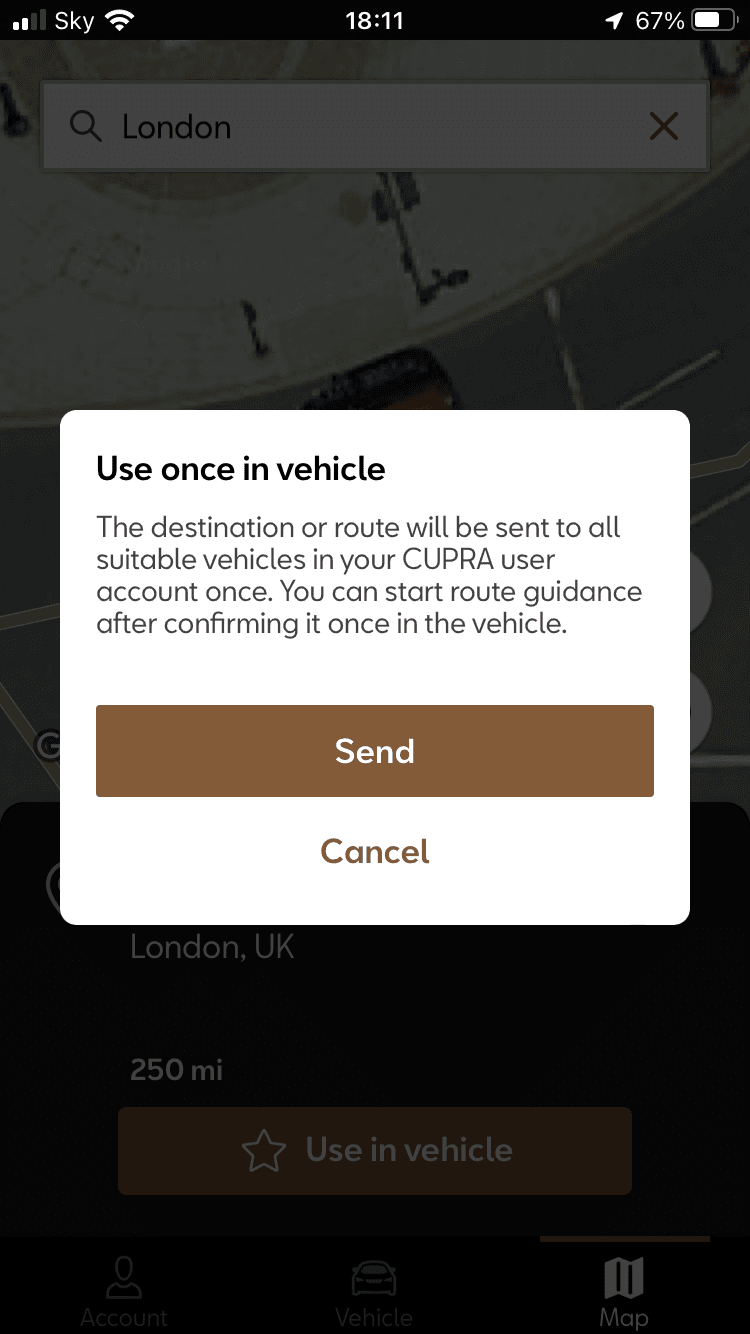Send the destination to the vehicle

point(375,751)
